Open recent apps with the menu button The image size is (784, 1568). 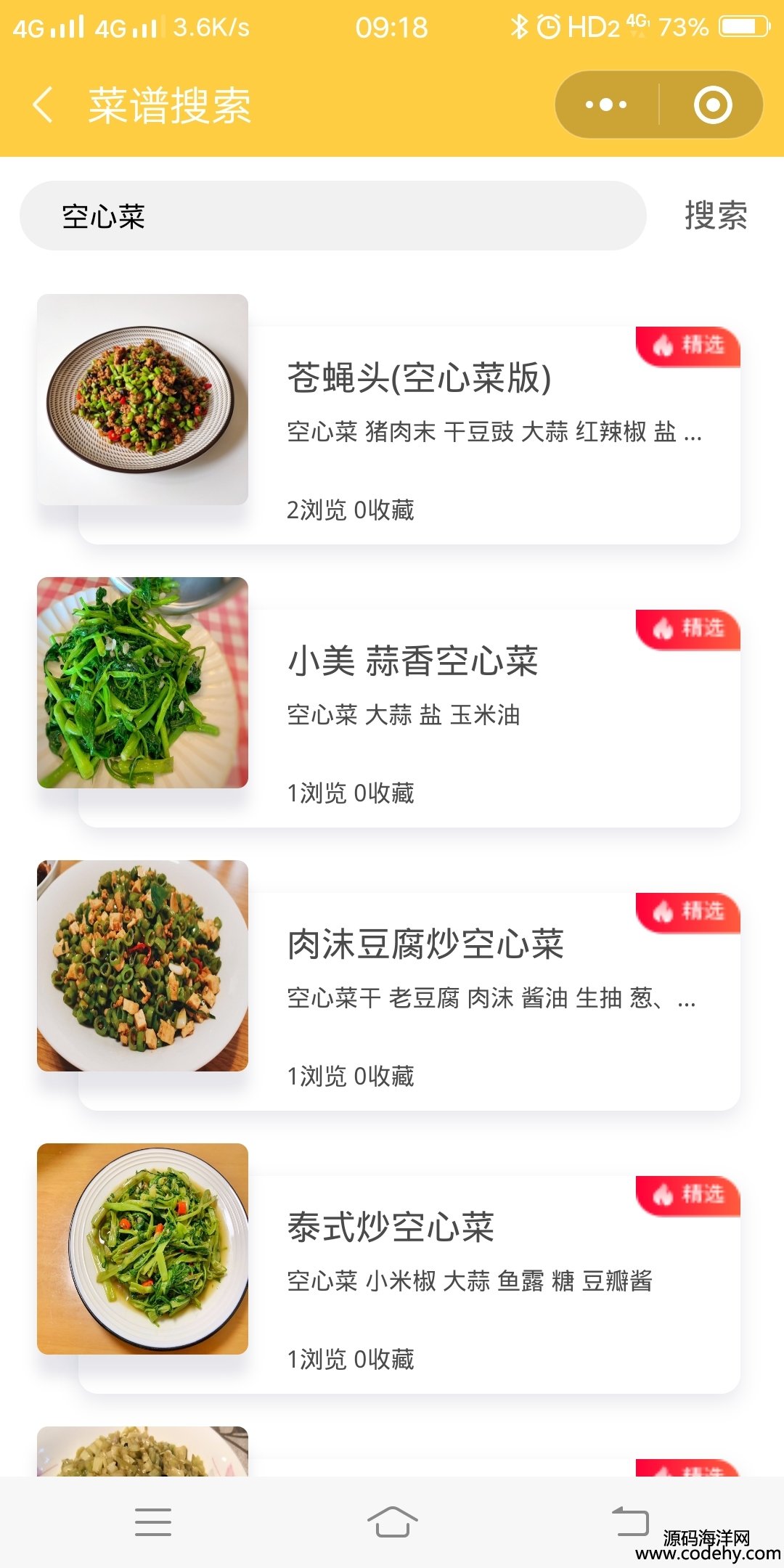coord(153,1522)
